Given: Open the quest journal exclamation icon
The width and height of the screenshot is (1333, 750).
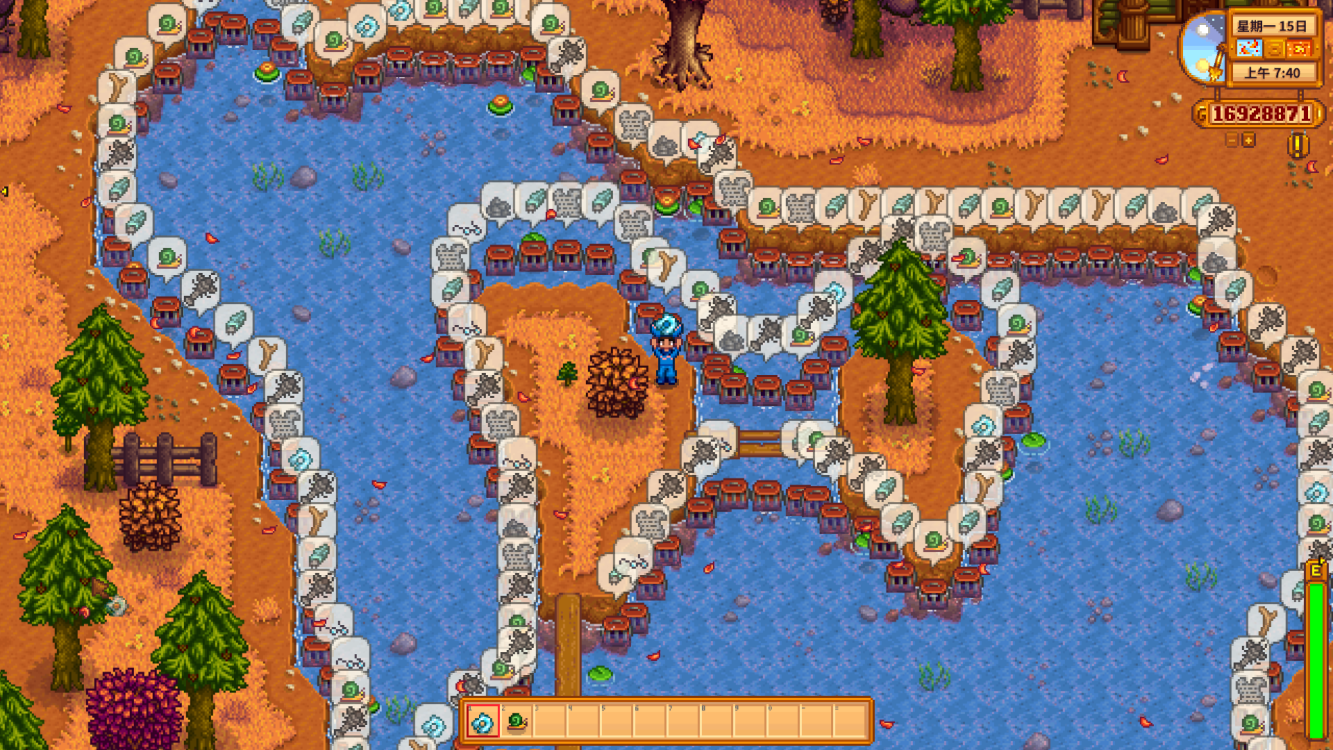Looking at the screenshot, I should [x=1298, y=146].
